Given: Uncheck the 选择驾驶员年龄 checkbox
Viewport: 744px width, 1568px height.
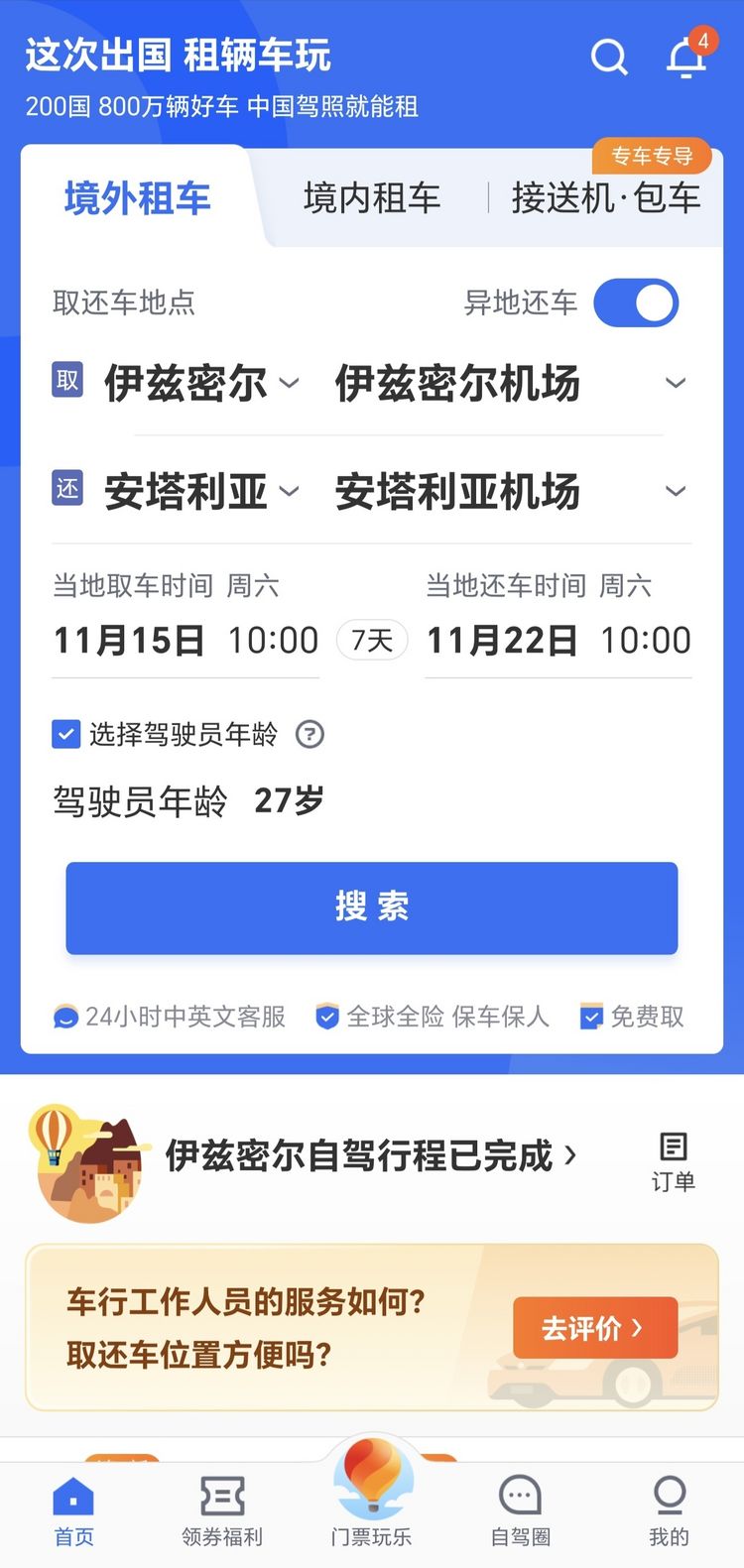Looking at the screenshot, I should coord(65,735).
